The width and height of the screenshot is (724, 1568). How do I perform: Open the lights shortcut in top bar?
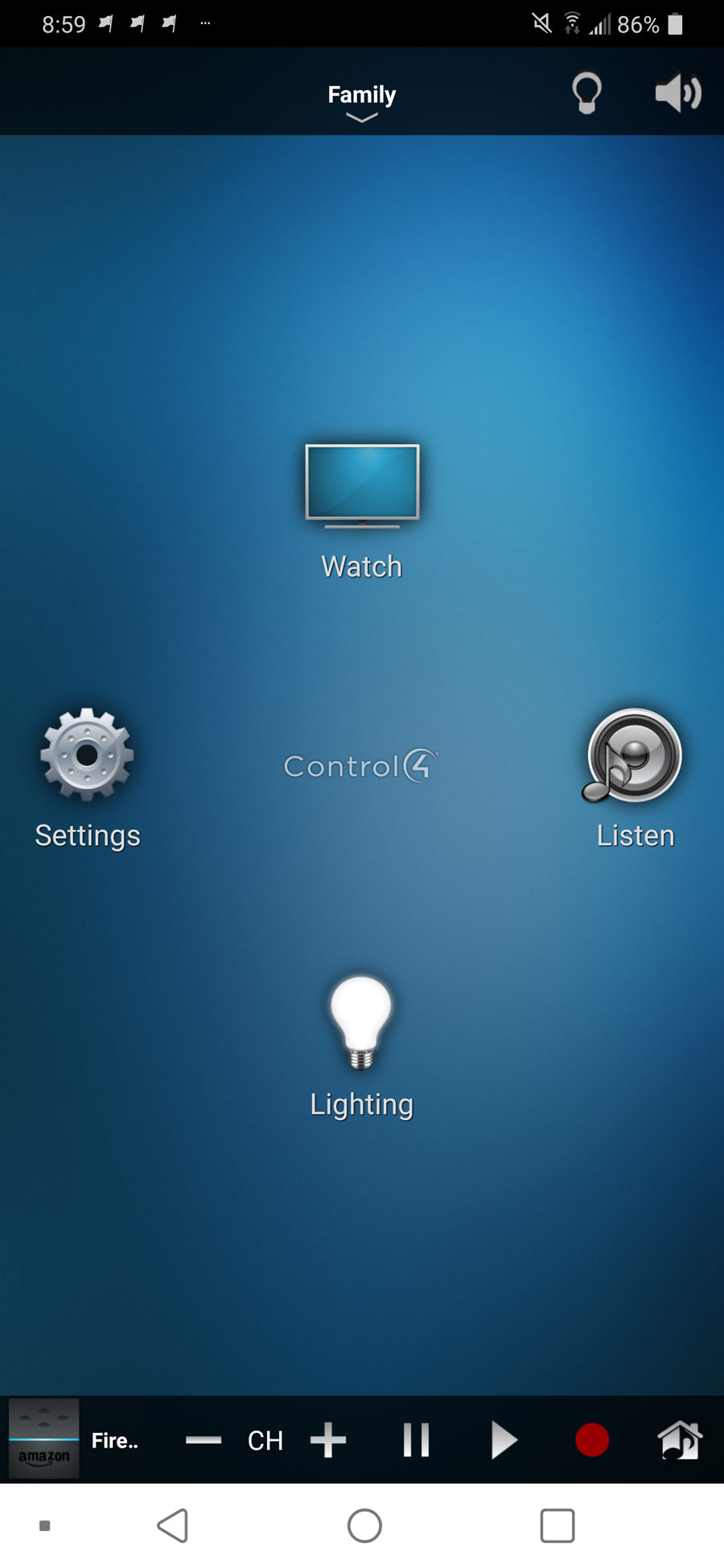586,93
